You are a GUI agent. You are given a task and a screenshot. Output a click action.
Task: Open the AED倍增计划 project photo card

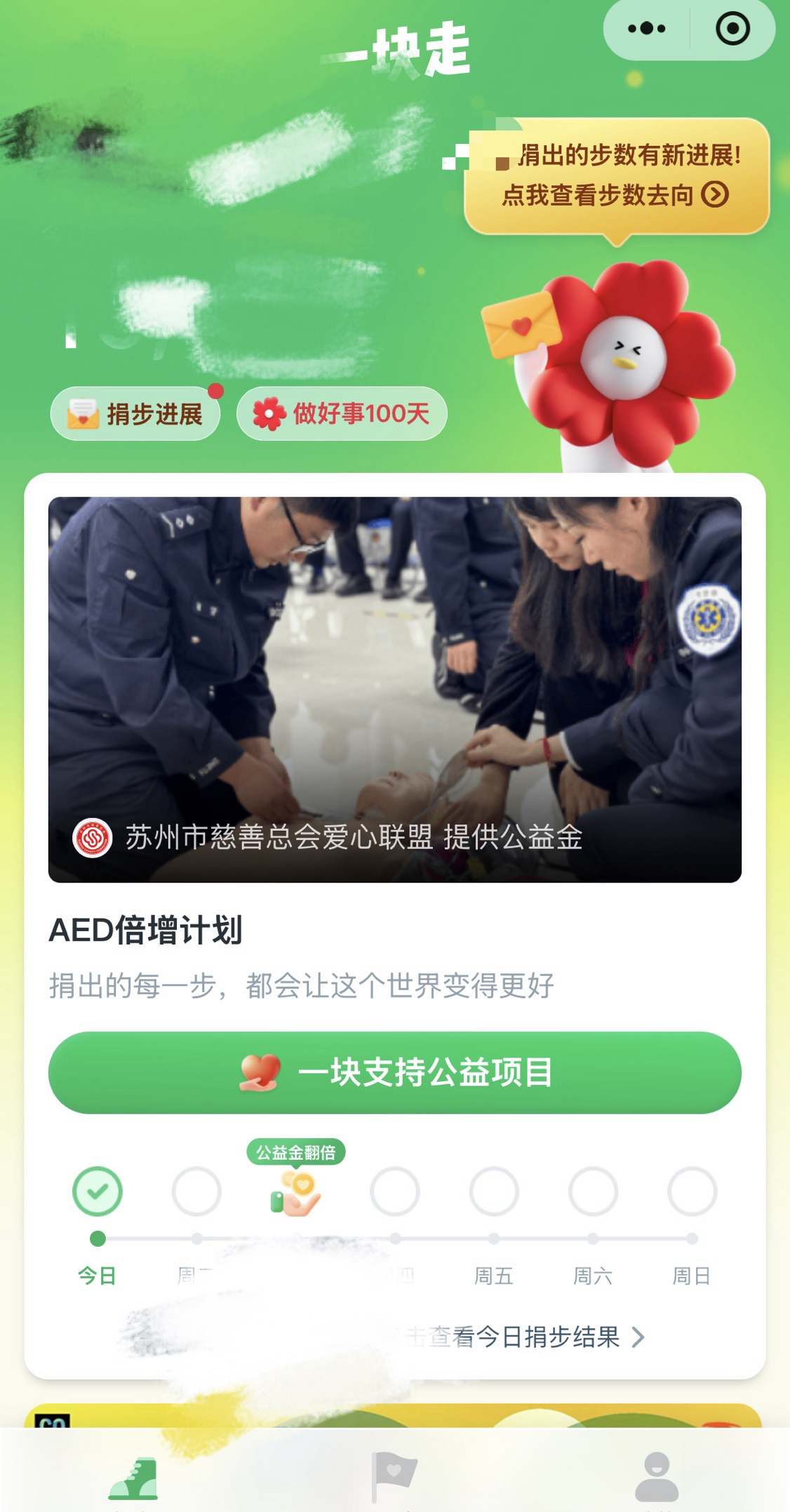click(x=395, y=689)
